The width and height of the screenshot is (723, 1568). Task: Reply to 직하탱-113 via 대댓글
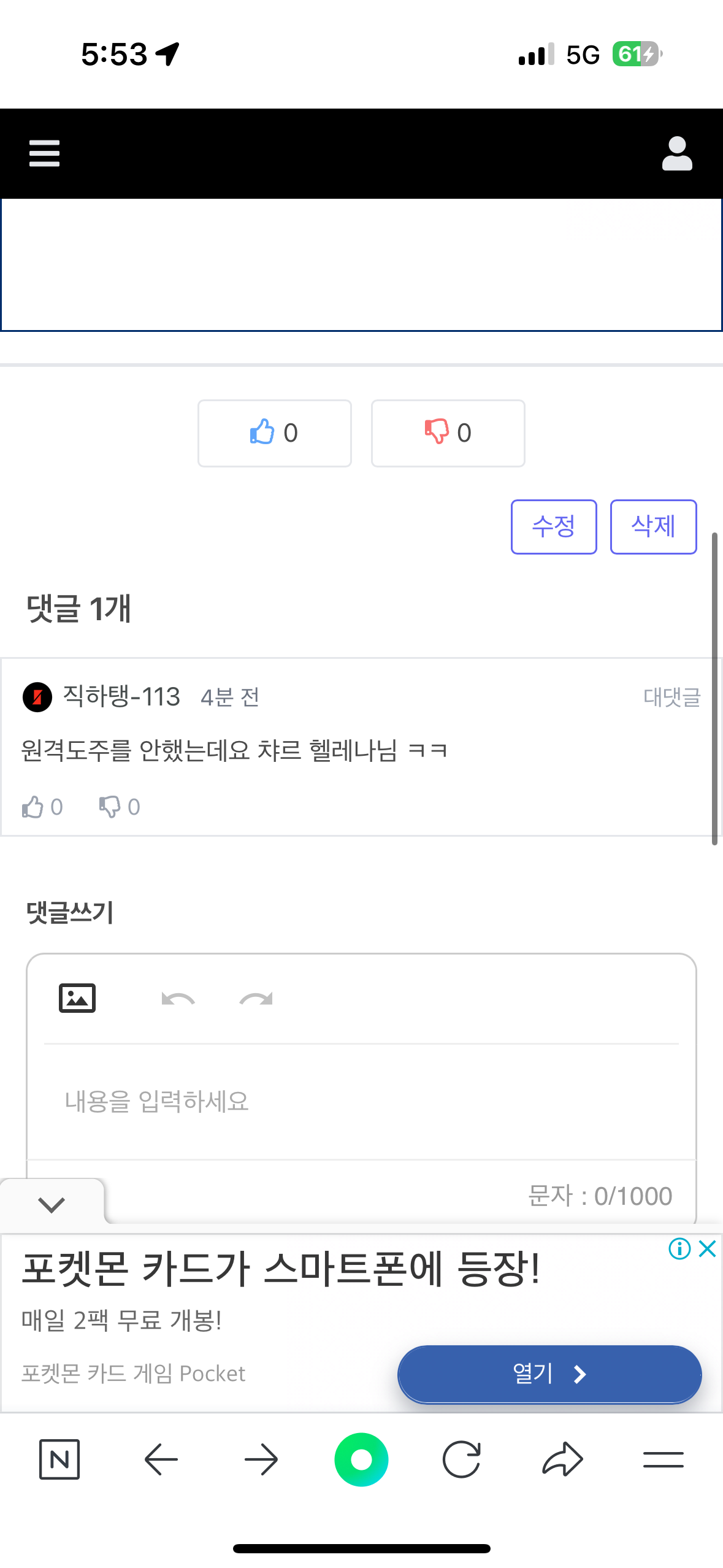click(x=671, y=697)
